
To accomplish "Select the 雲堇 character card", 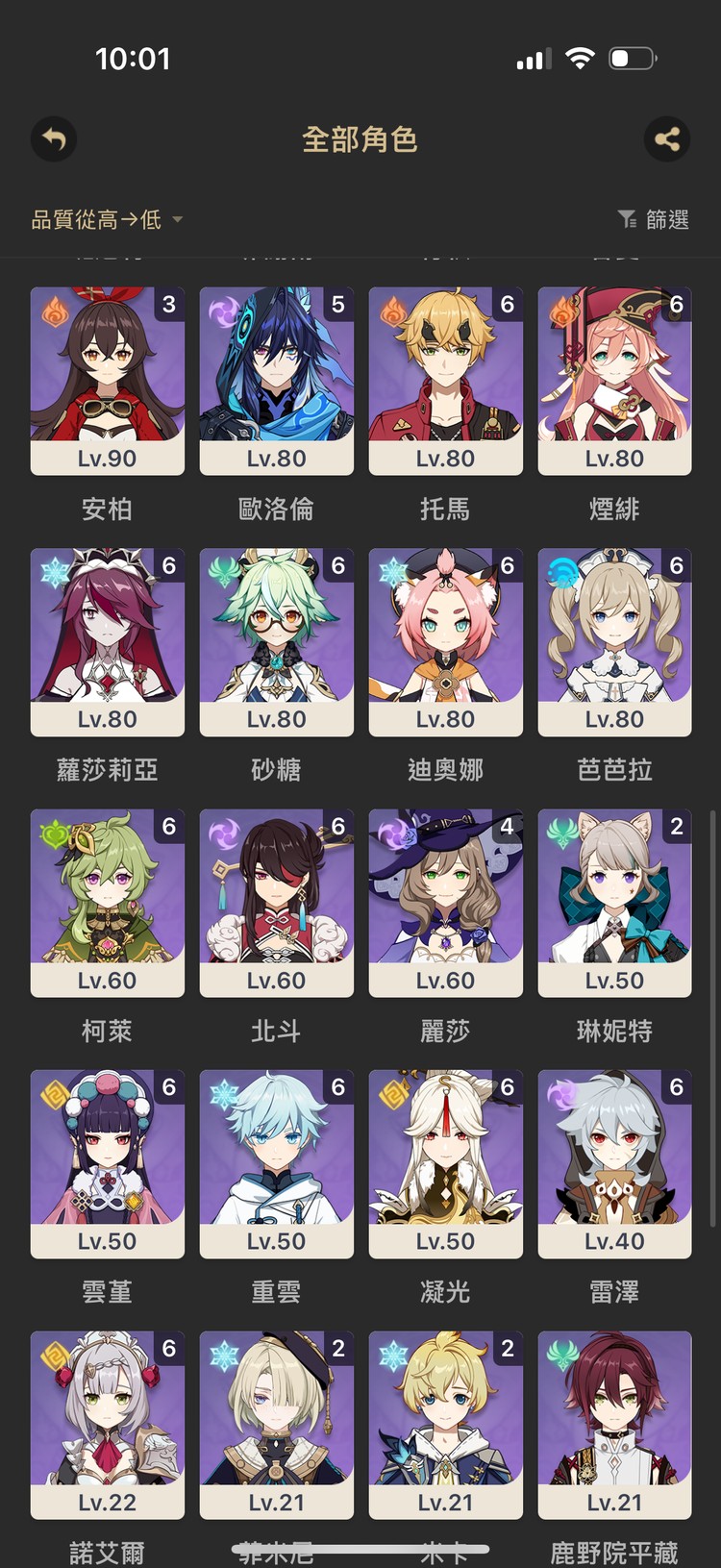I will click(x=107, y=1163).
